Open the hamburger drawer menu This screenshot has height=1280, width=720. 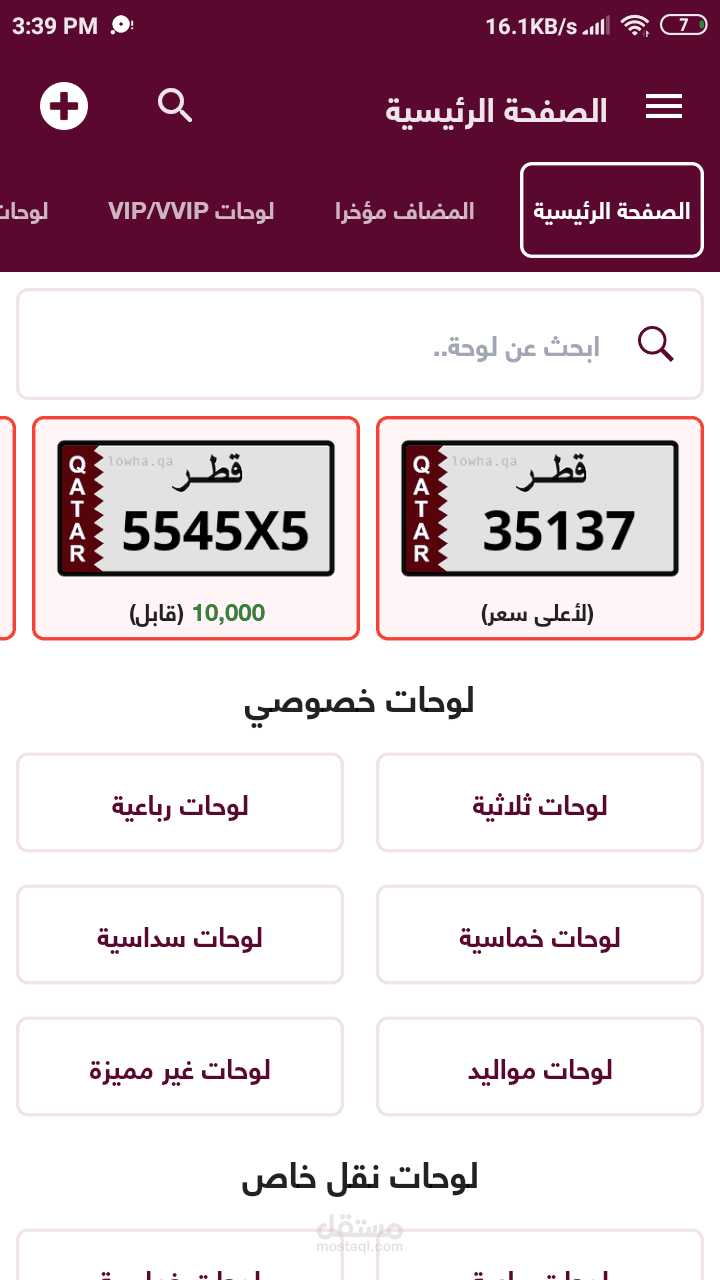point(663,107)
